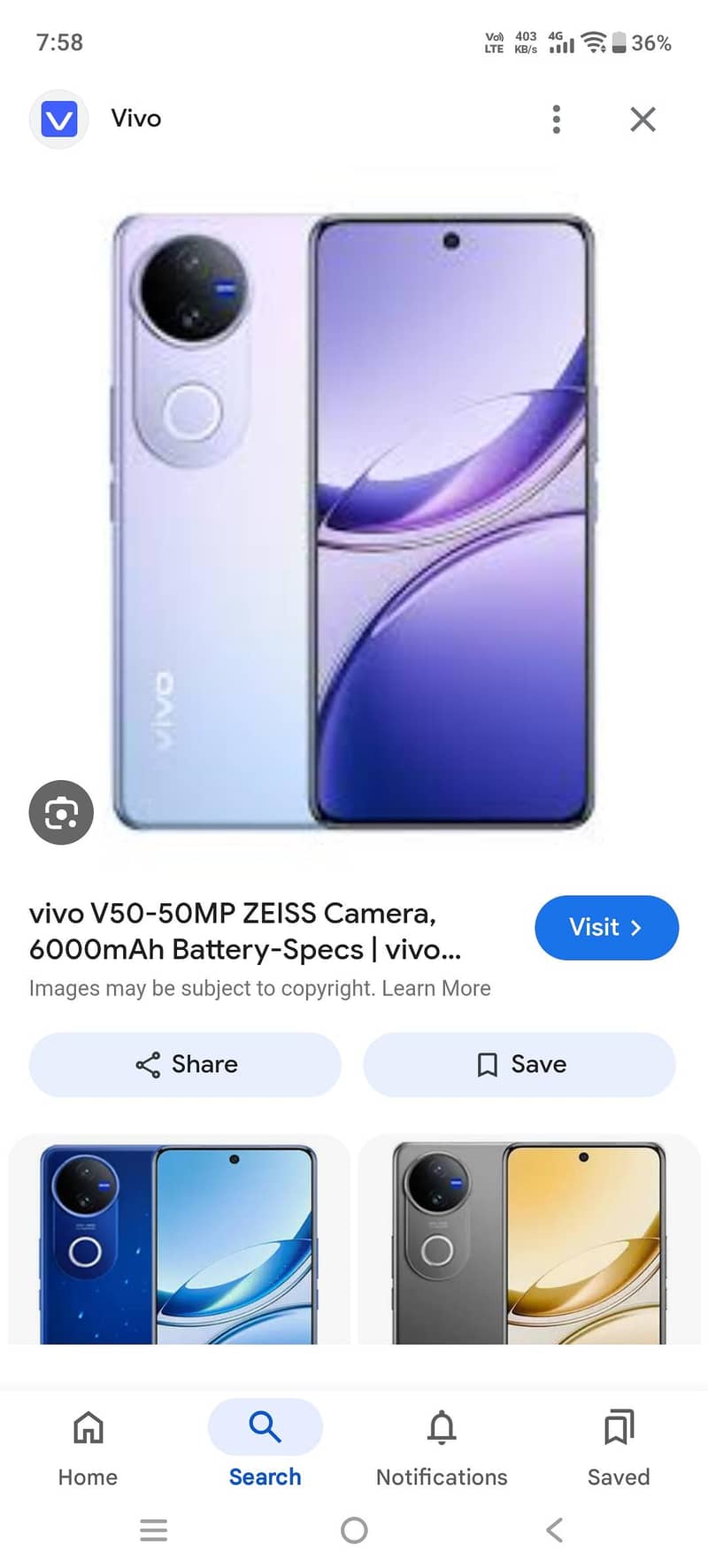Open Google Lens on the phone image
This screenshot has height=1568, width=708.
click(60, 812)
